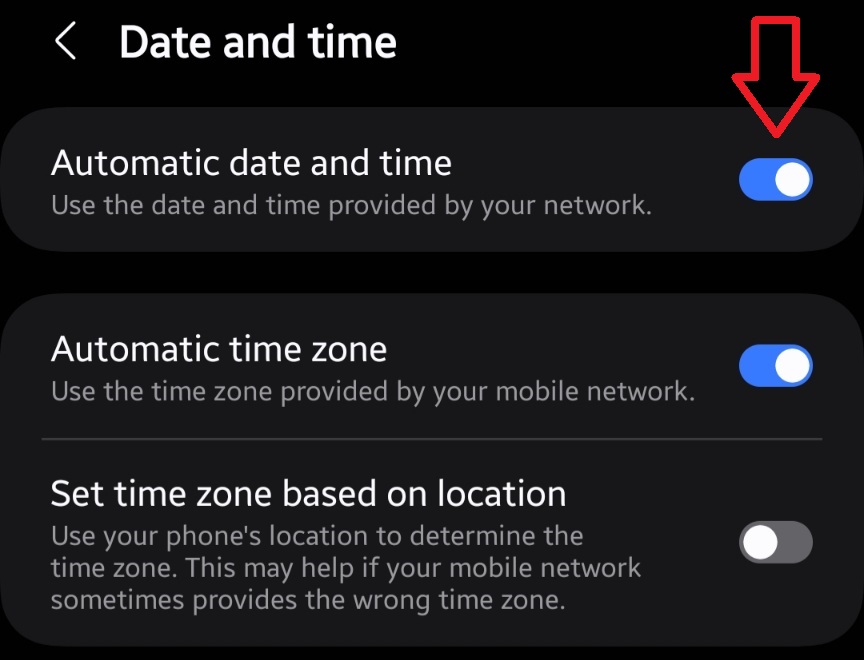The height and width of the screenshot is (660, 864).
Task: Go back from Date and time
Action: (66, 43)
